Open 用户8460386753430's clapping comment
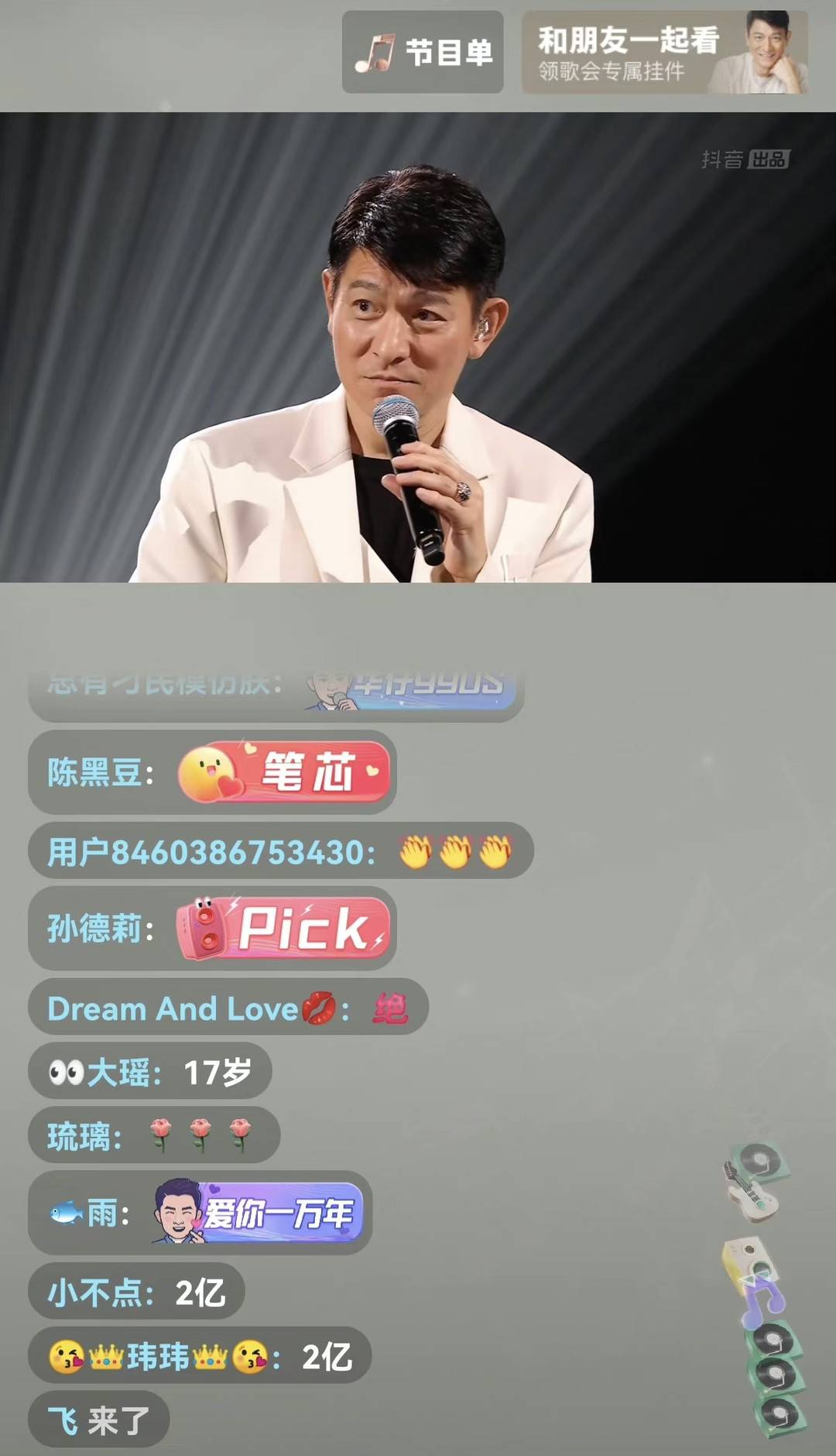 tap(280, 852)
